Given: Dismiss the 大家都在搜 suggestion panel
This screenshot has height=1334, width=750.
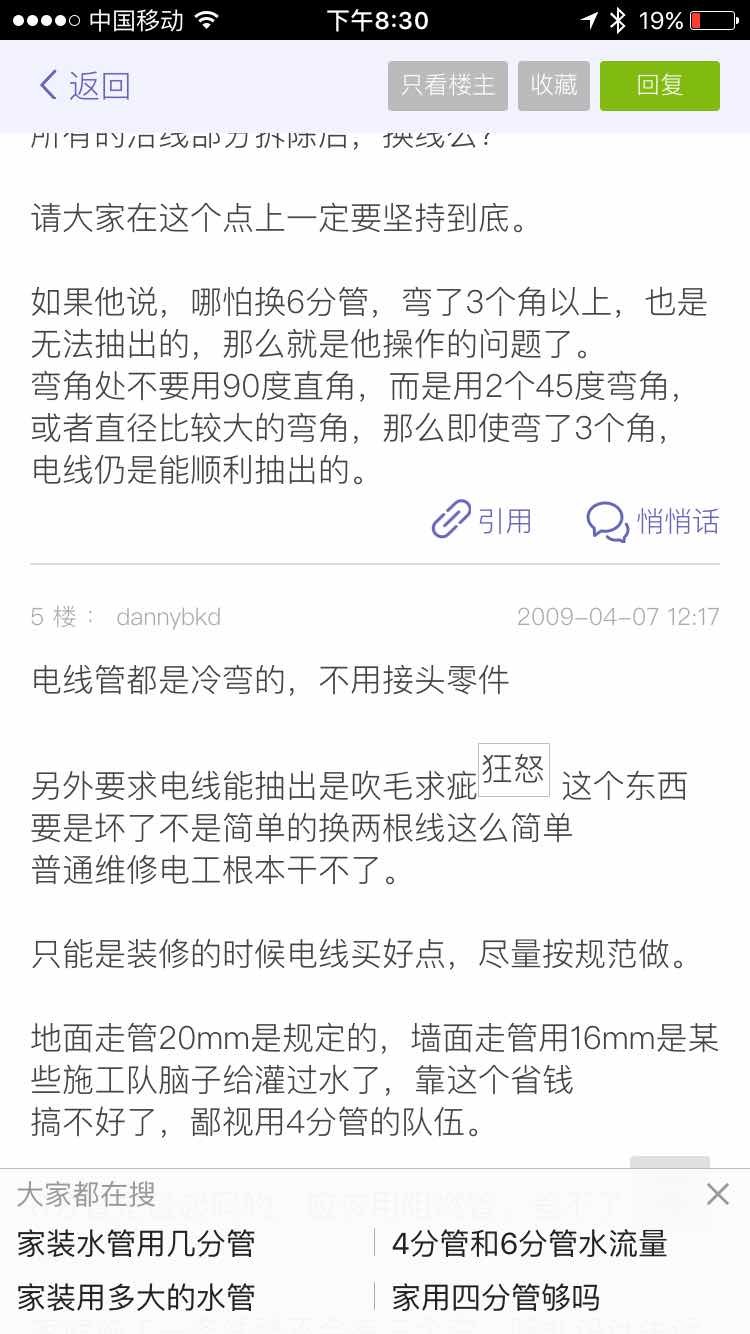Looking at the screenshot, I should [x=717, y=1194].
